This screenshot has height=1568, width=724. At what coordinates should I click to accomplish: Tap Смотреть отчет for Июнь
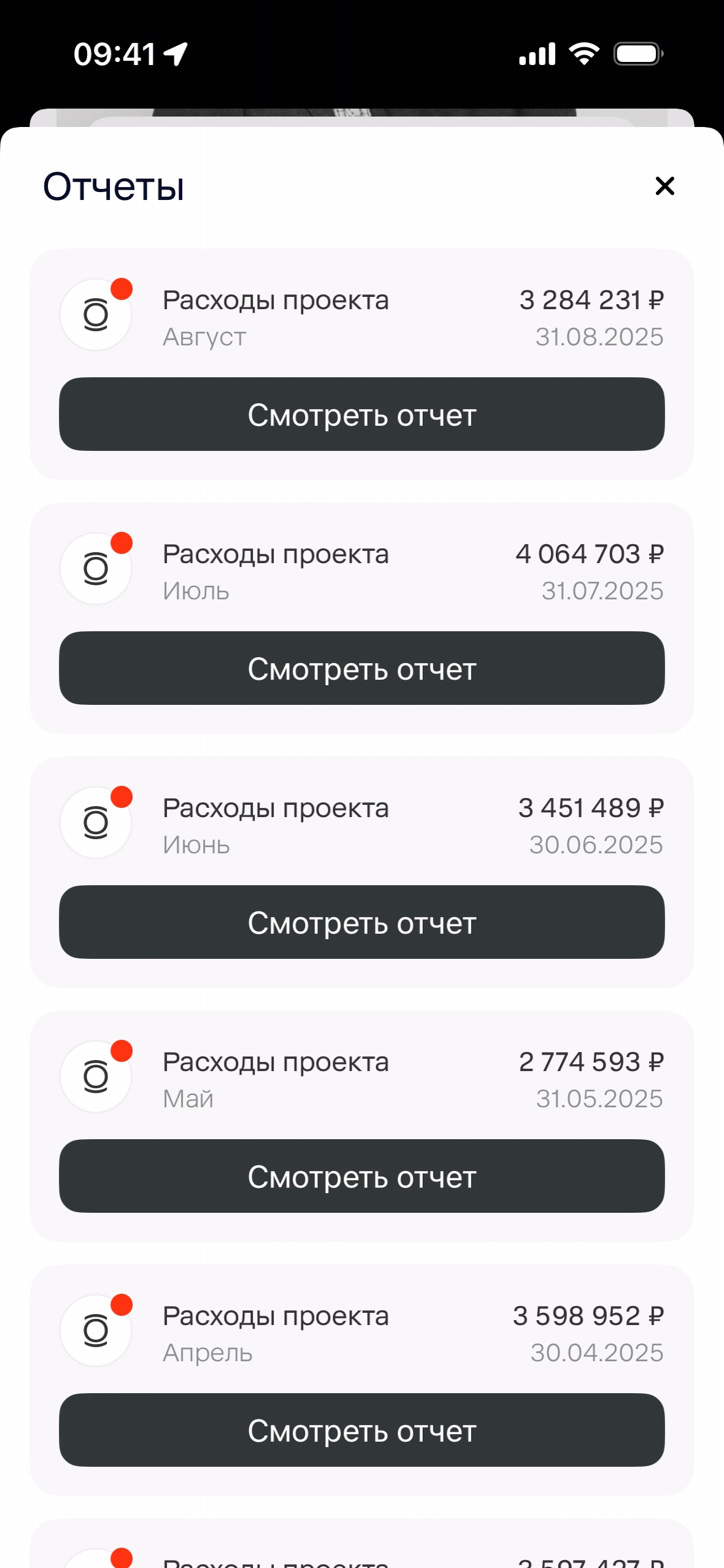pos(361,922)
